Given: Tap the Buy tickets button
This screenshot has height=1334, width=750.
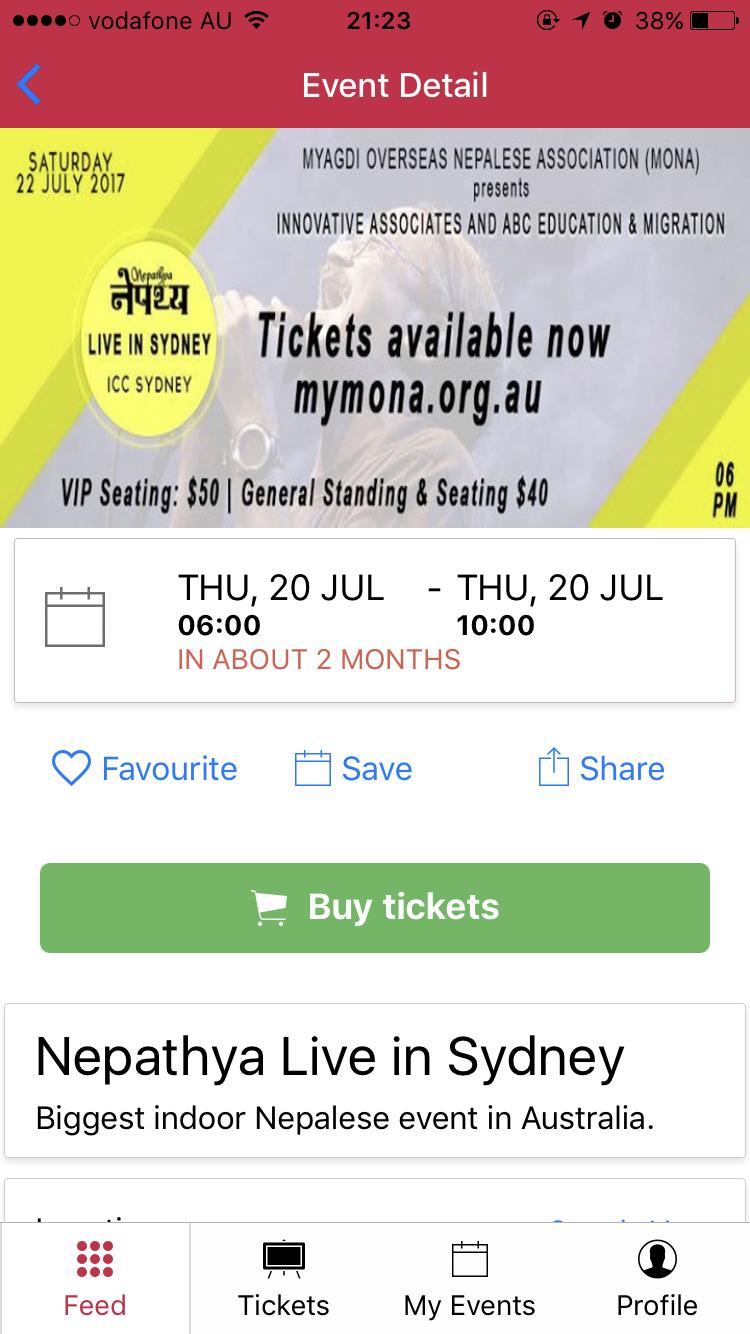Looking at the screenshot, I should [x=375, y=907].
